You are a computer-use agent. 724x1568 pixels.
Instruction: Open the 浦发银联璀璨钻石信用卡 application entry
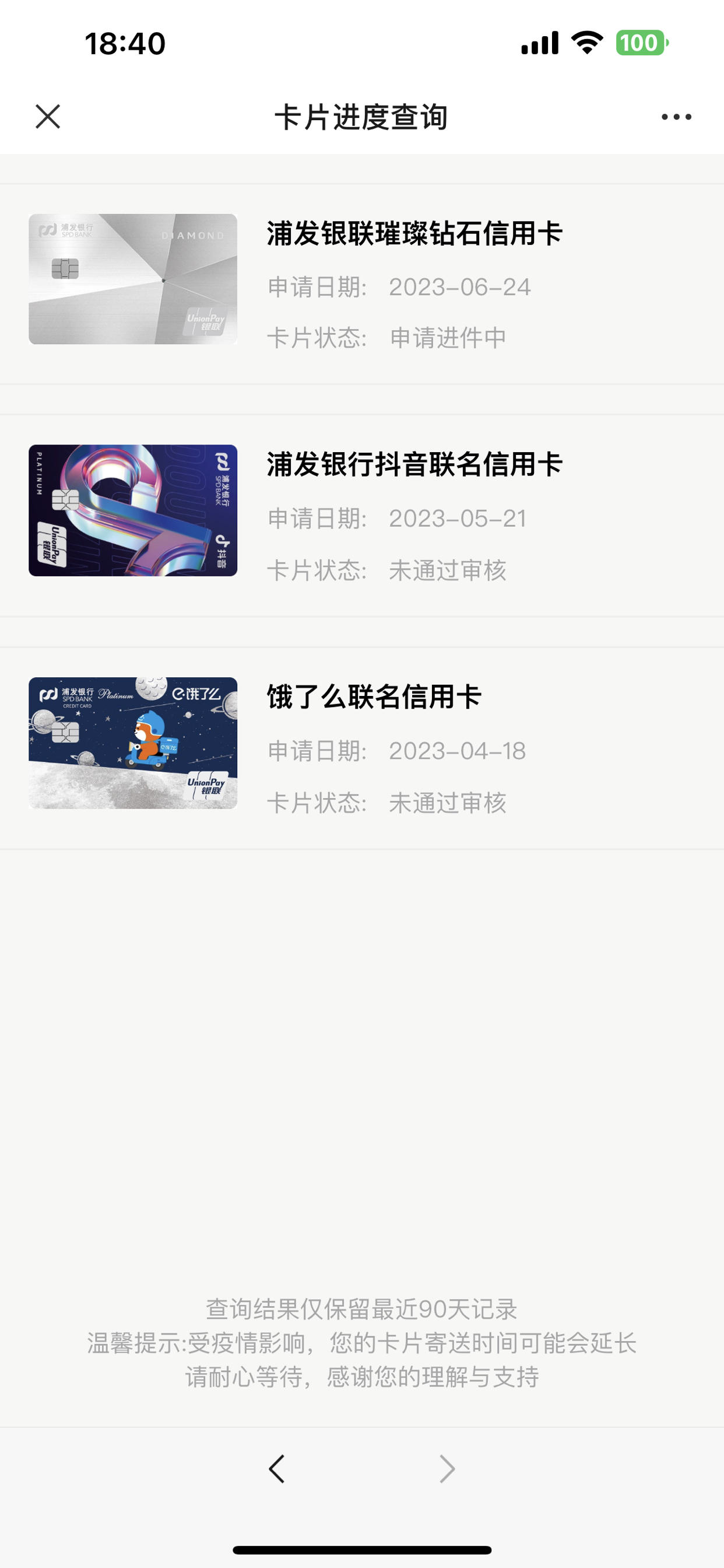[362, 283]
